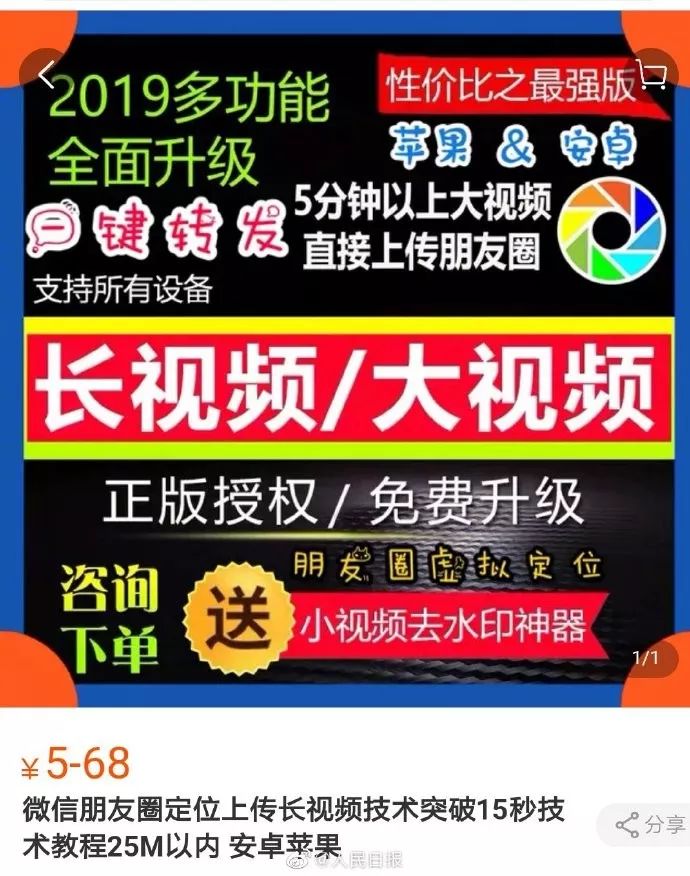
Task: Open the shopping cart icon
Action: pos(652,76)
